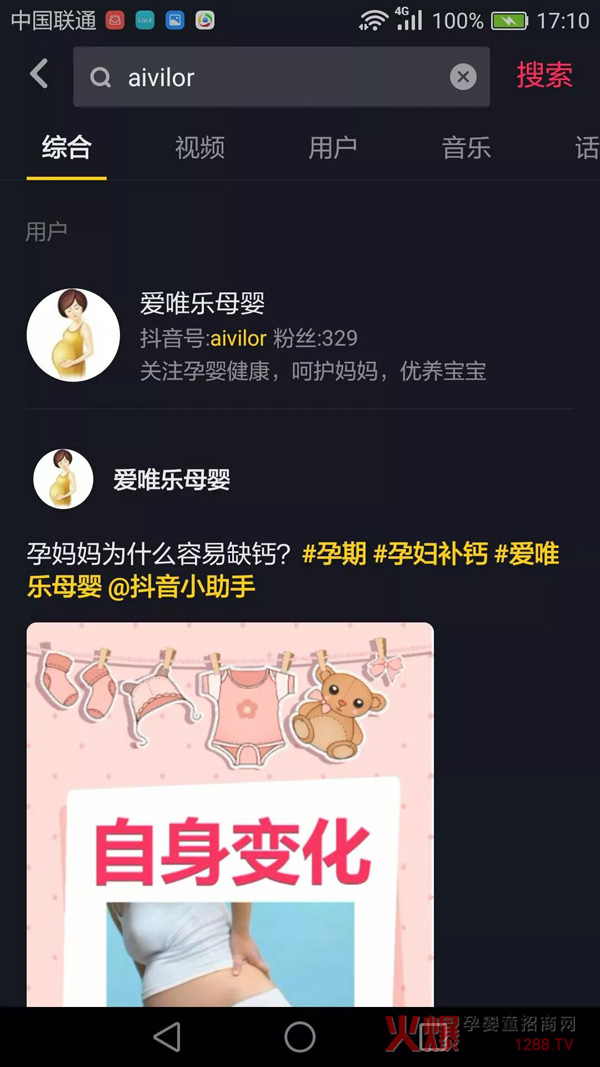Screen dimensions: 600x1067
Task: Go back using the top-left arrow
Action: click(39, 74)
